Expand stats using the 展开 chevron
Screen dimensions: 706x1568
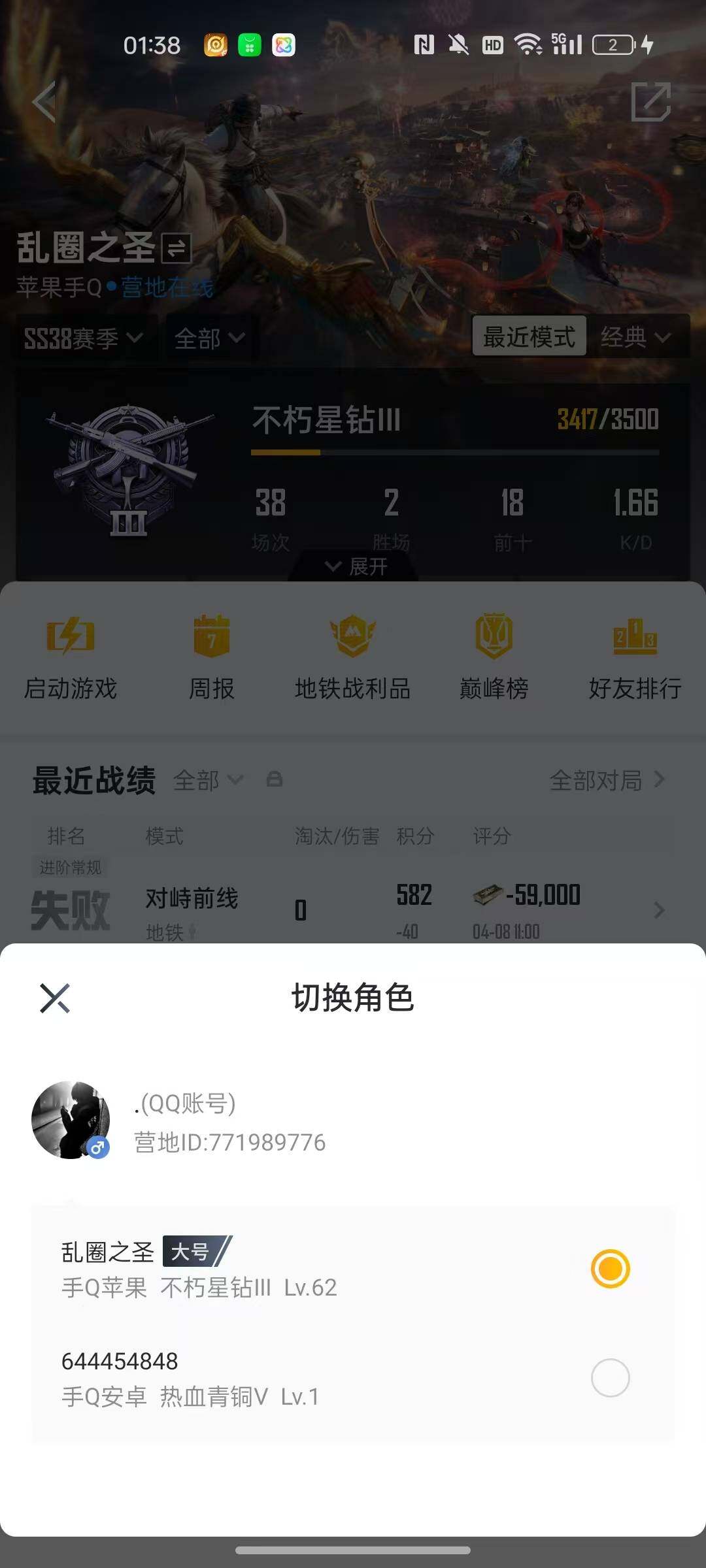pyautogui.click(x=352, y=566)
